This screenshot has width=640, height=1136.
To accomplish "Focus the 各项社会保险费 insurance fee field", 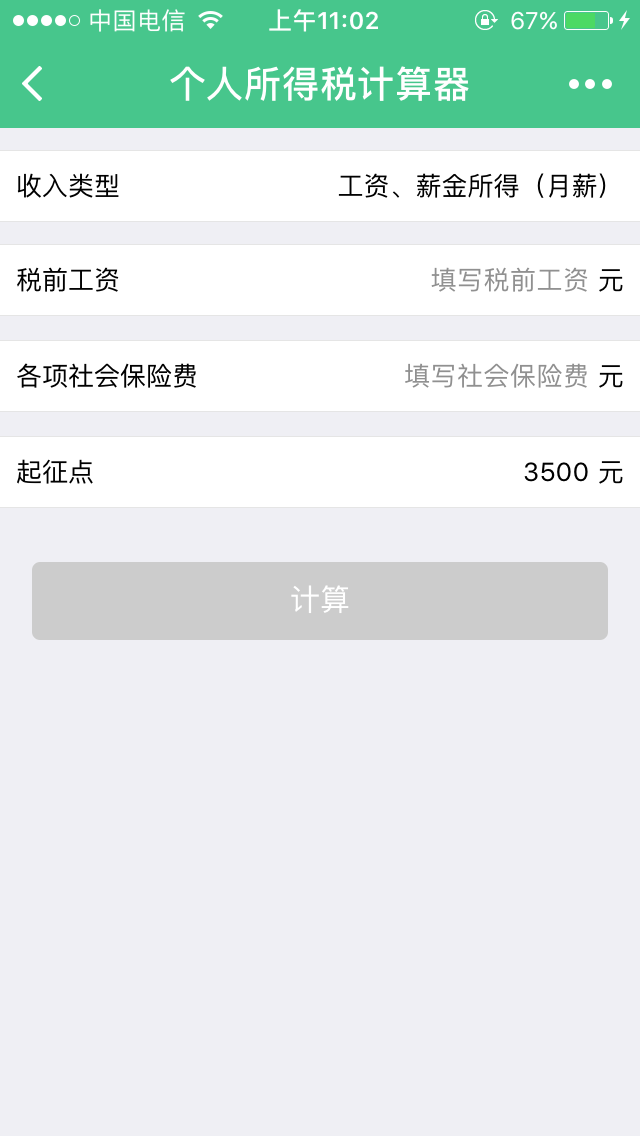I will pyautogui.click(x=496, y=376).
